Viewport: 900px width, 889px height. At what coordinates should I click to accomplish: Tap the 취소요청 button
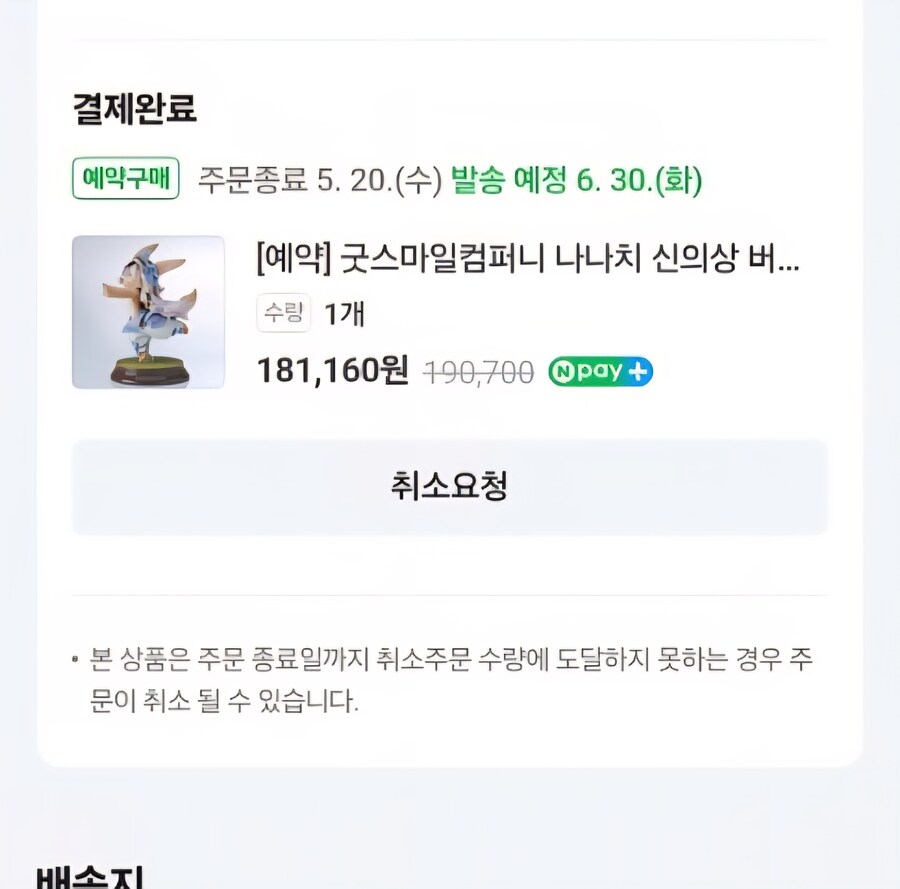point(449,487)
